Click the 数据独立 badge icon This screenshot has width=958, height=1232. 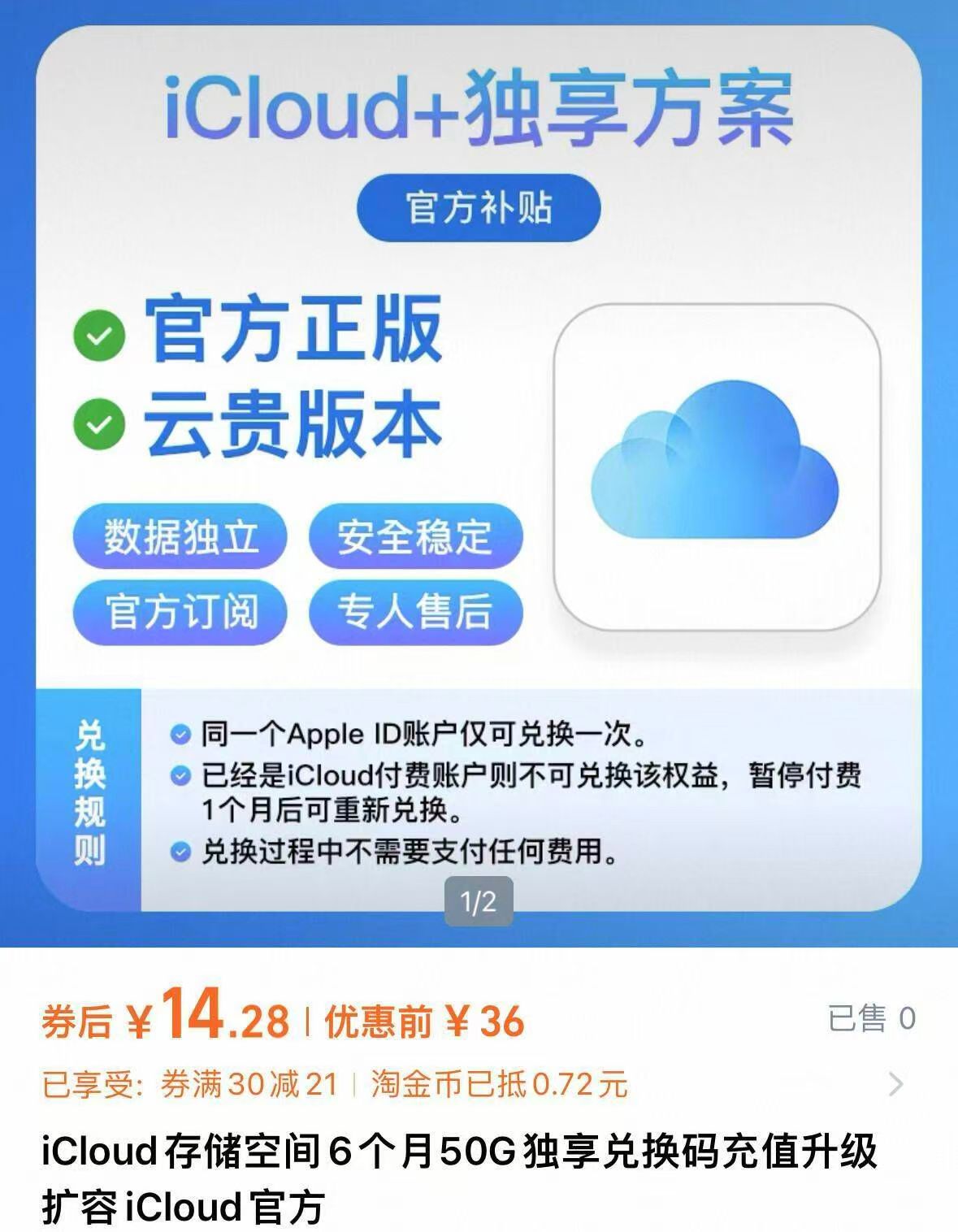(180, 536)
